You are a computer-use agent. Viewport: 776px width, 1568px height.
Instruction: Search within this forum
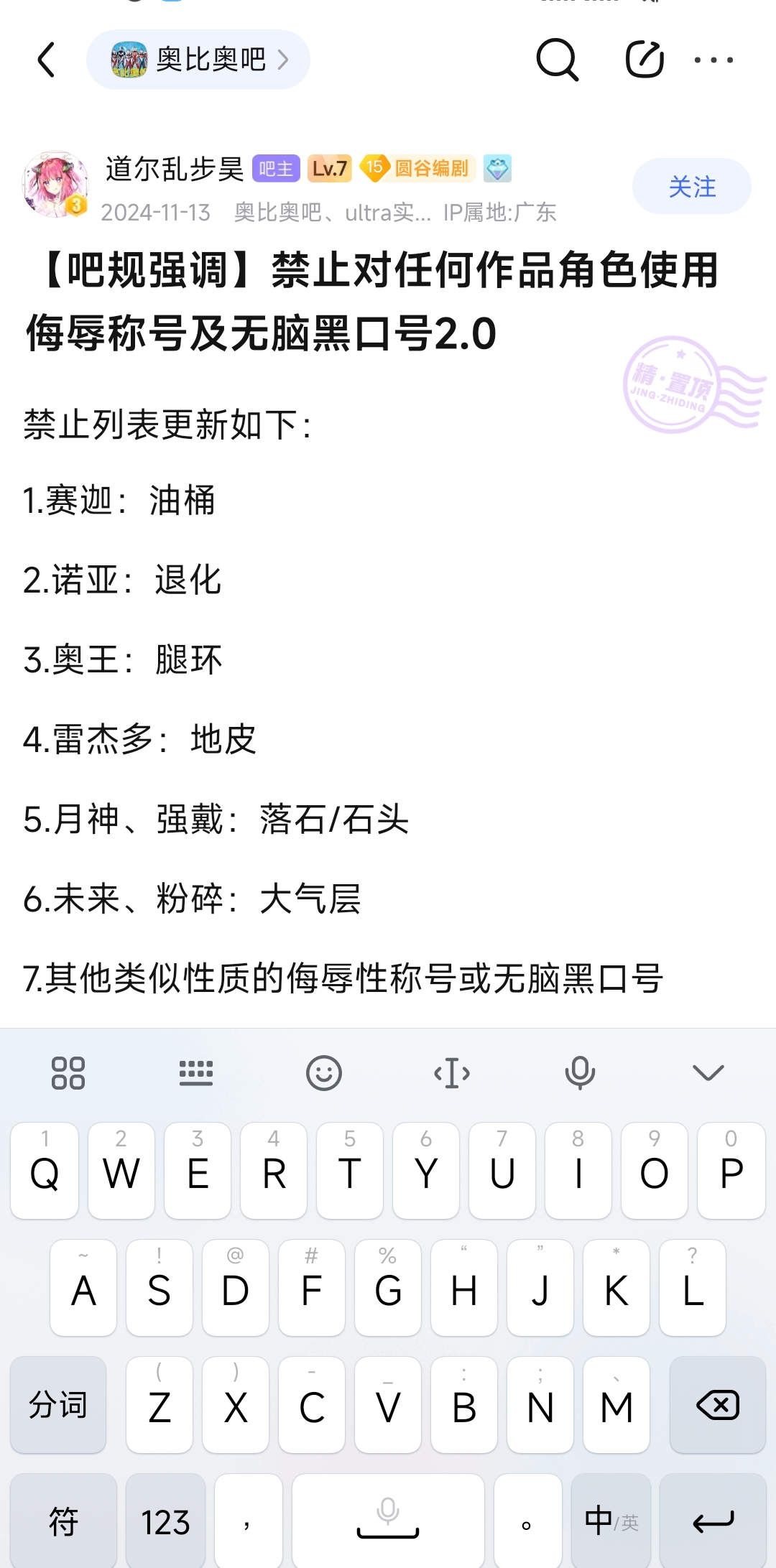click(557, 60)
